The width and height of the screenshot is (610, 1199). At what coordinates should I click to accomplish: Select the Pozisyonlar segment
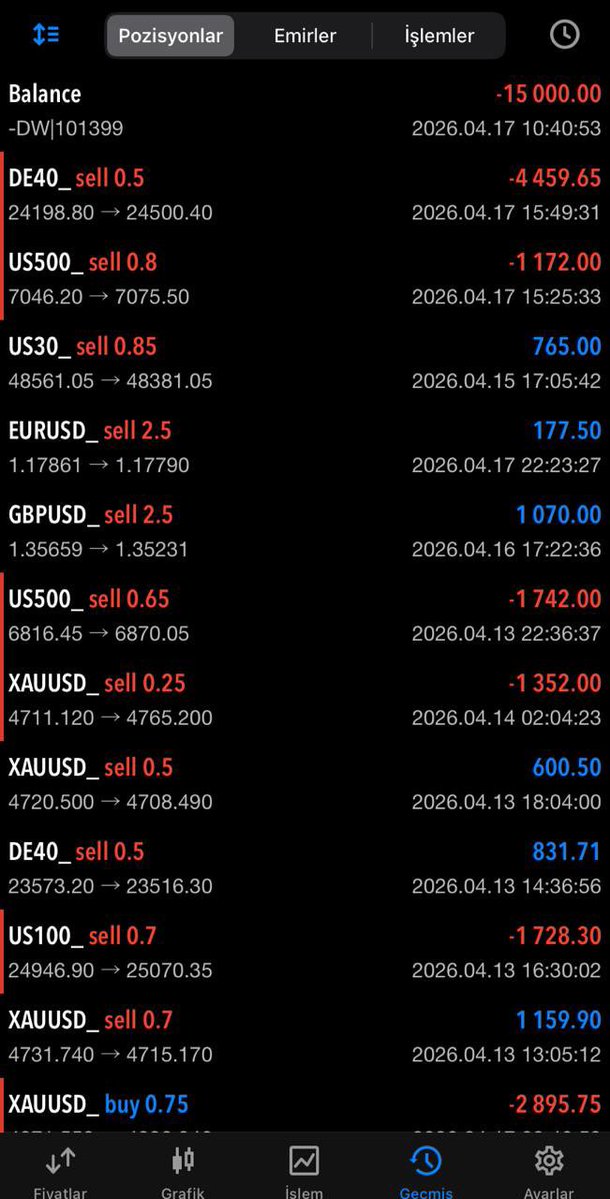170,35
